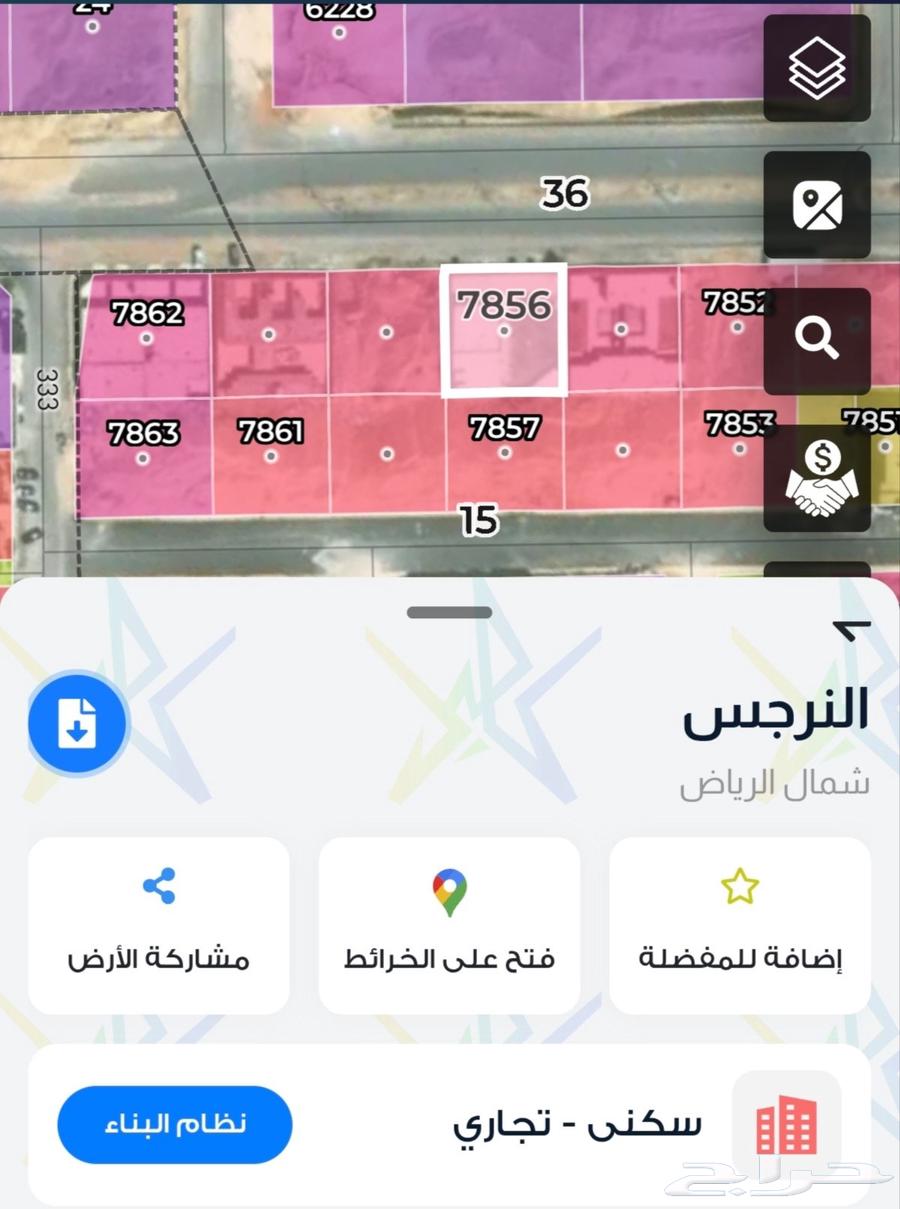Select the map style switcher icon
The image size is (900, 1209).
pyautogui.click(x=817, y=205)
